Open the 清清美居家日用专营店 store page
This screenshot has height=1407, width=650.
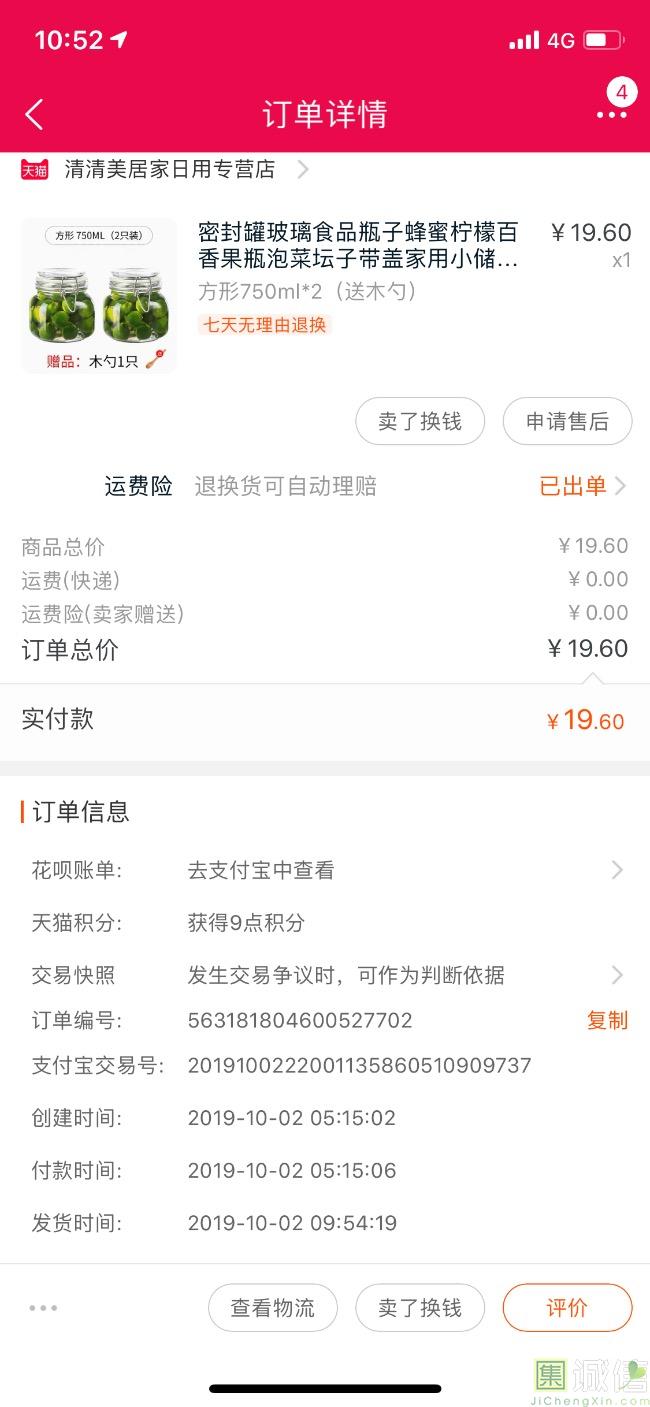(165, 169)
